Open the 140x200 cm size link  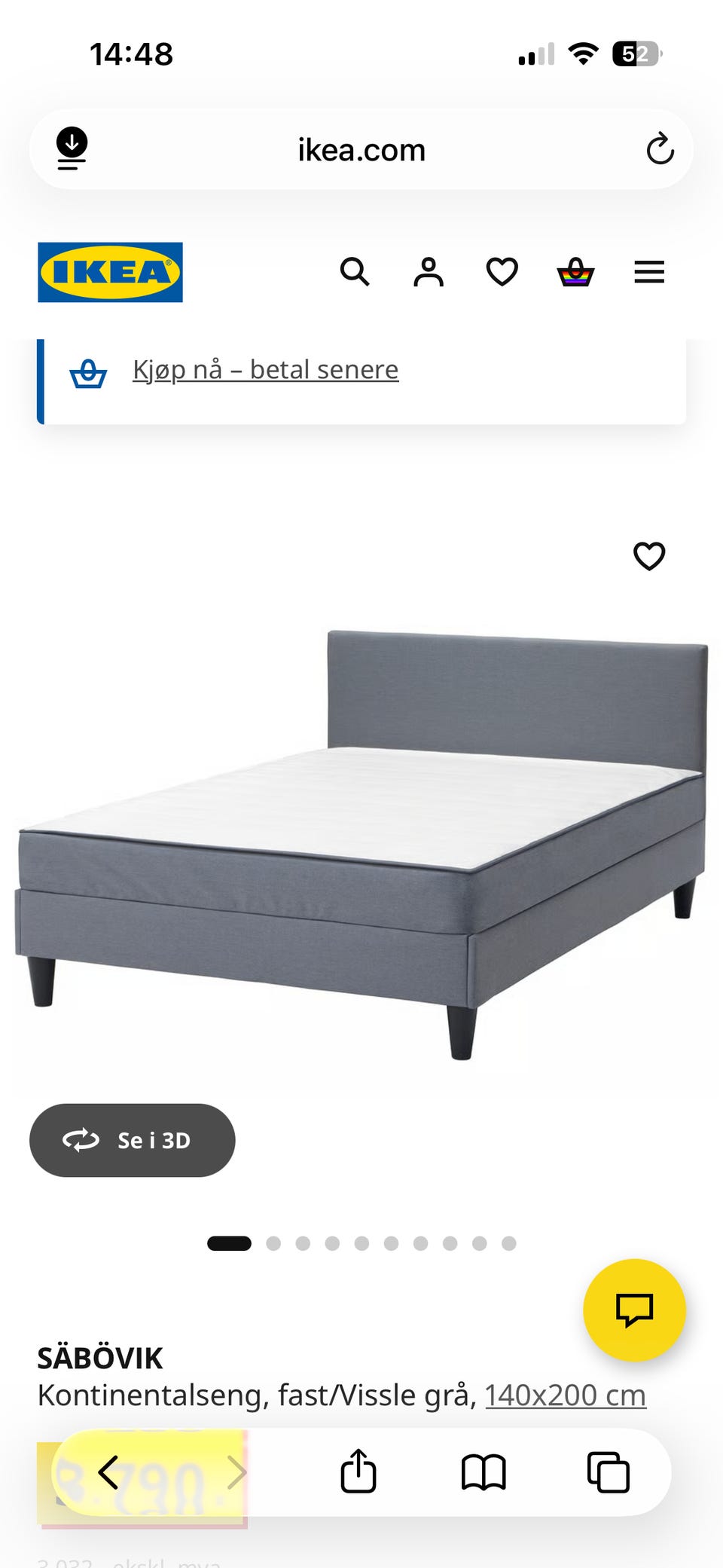tap(566, 1395)
